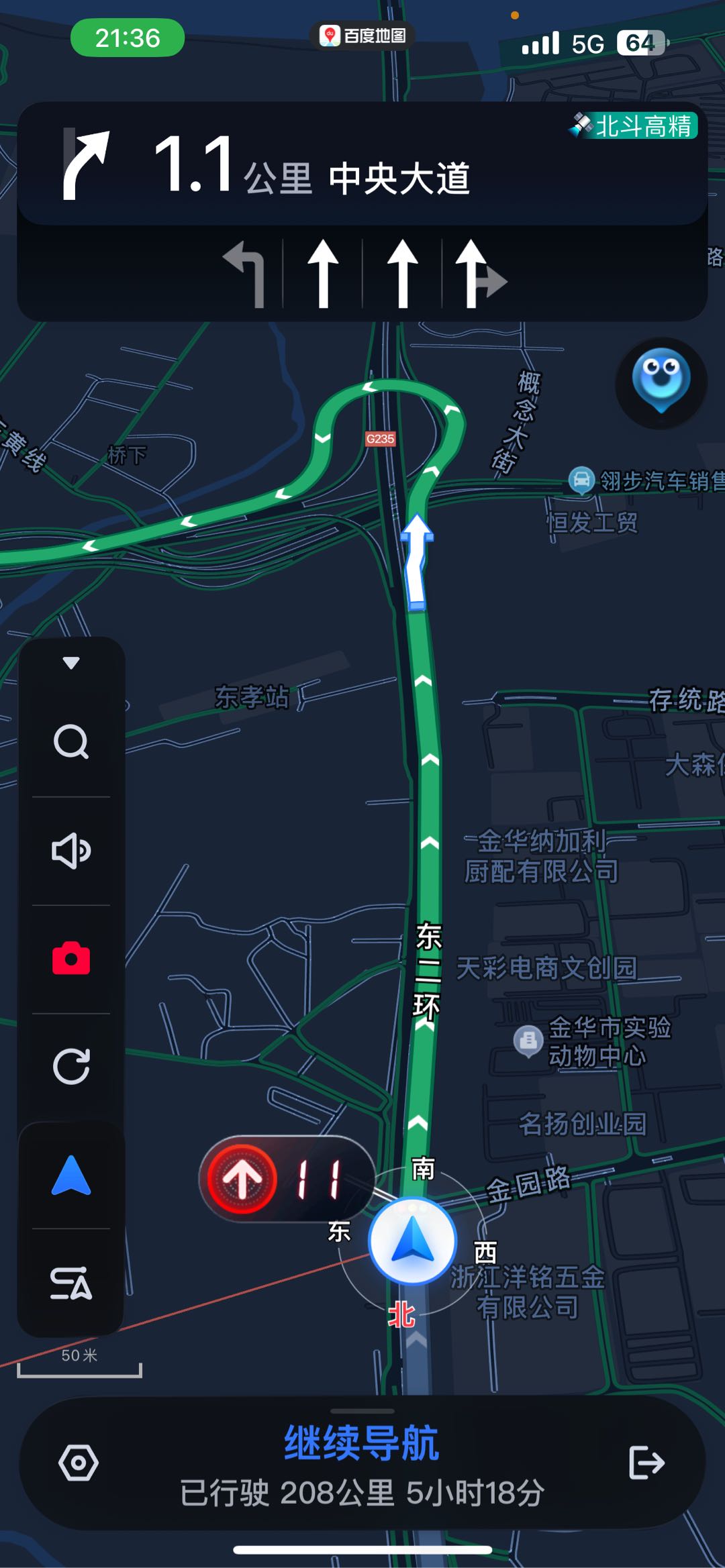This screenshot has height=1568, width=725.
Task: Tap the red camera icon
Action: point(71,958)
